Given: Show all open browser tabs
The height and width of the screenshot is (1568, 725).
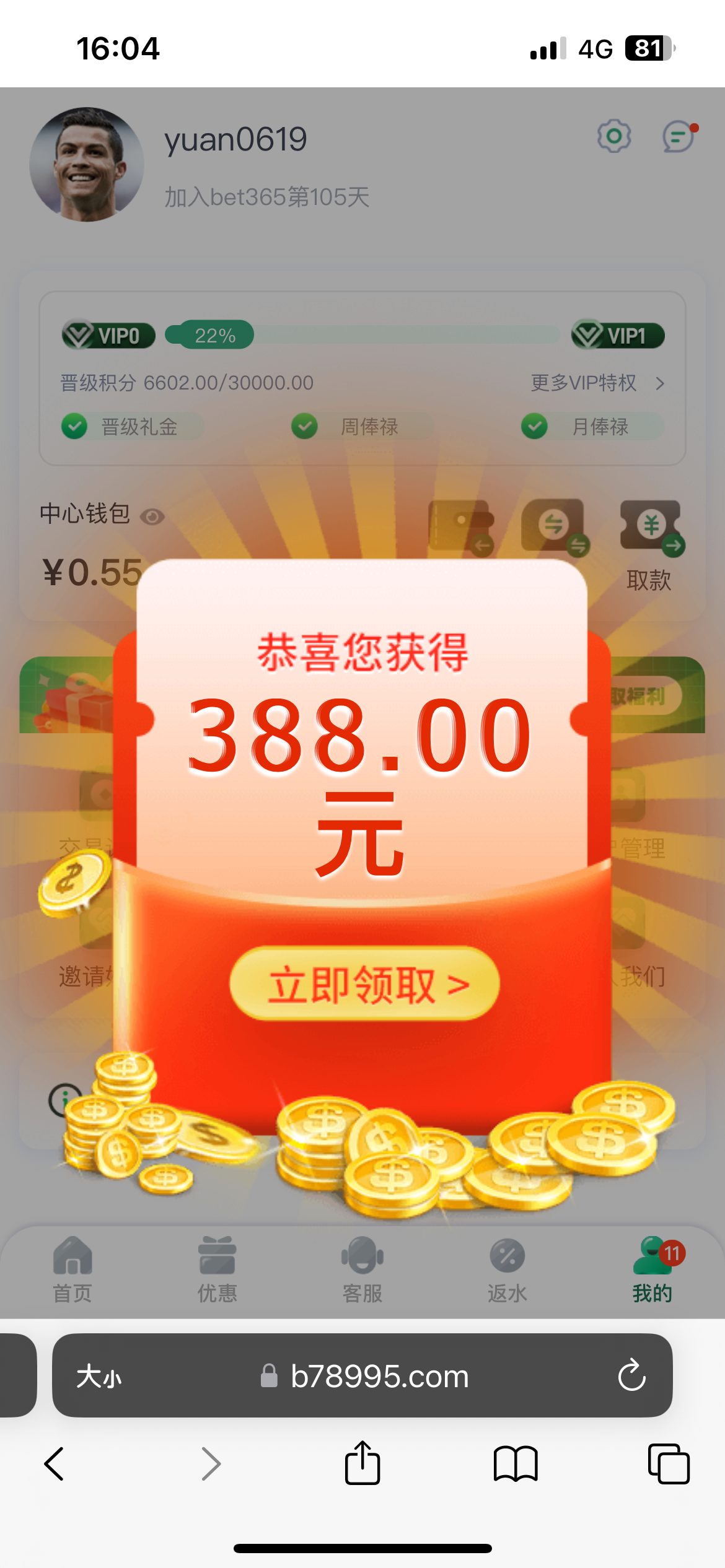Looking at the screenshot, I should tap(668, 1464).
